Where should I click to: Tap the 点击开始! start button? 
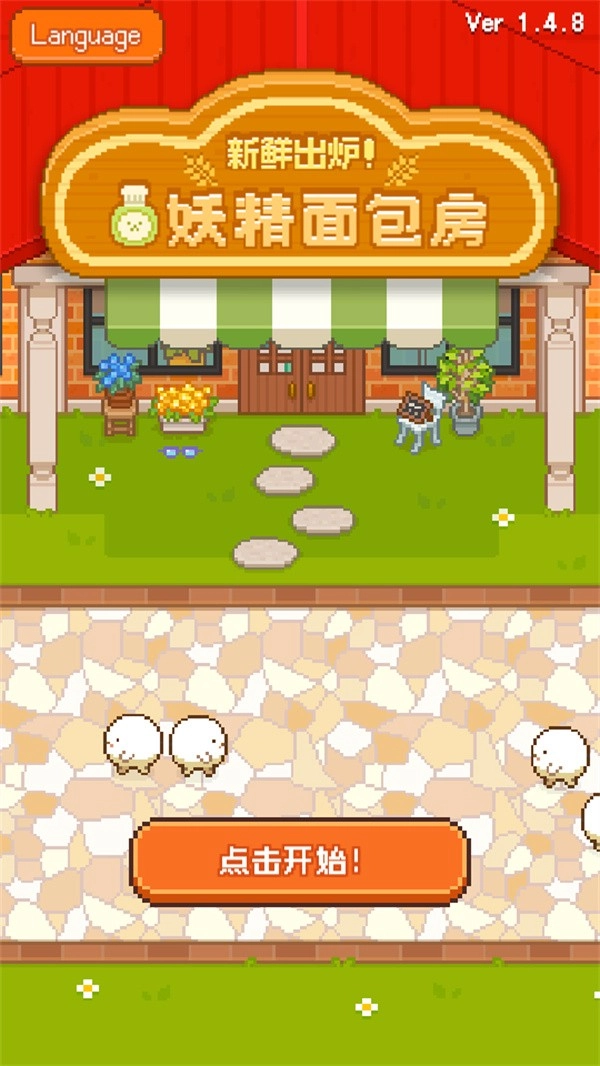pyautogui.click(x=300, y=861)
